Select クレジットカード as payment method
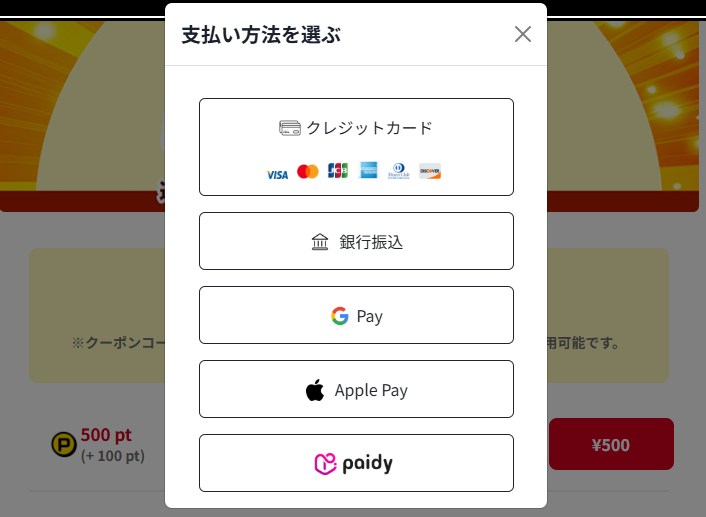 [356, 146]
